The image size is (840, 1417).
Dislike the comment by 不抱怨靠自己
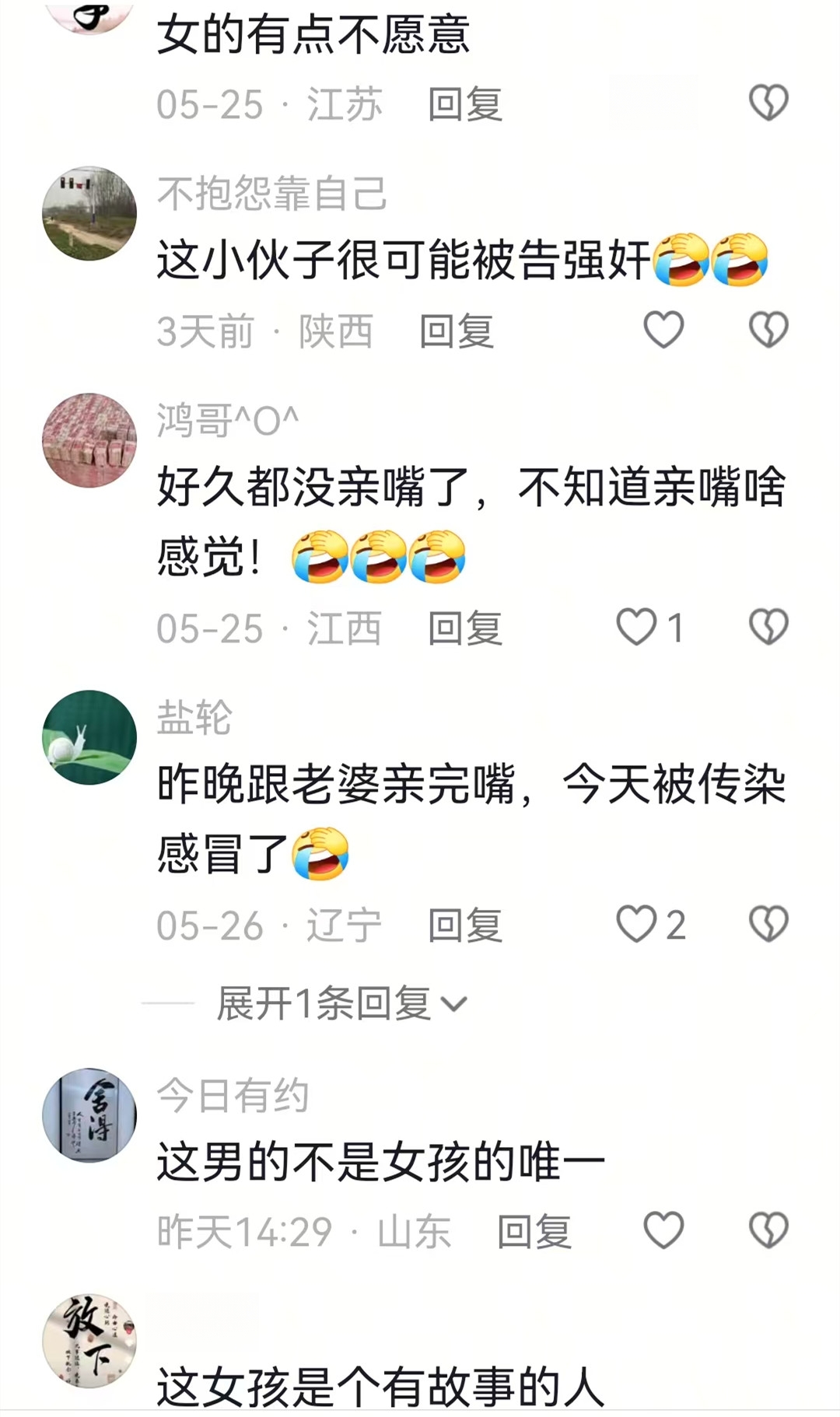[x=768, y=330]
